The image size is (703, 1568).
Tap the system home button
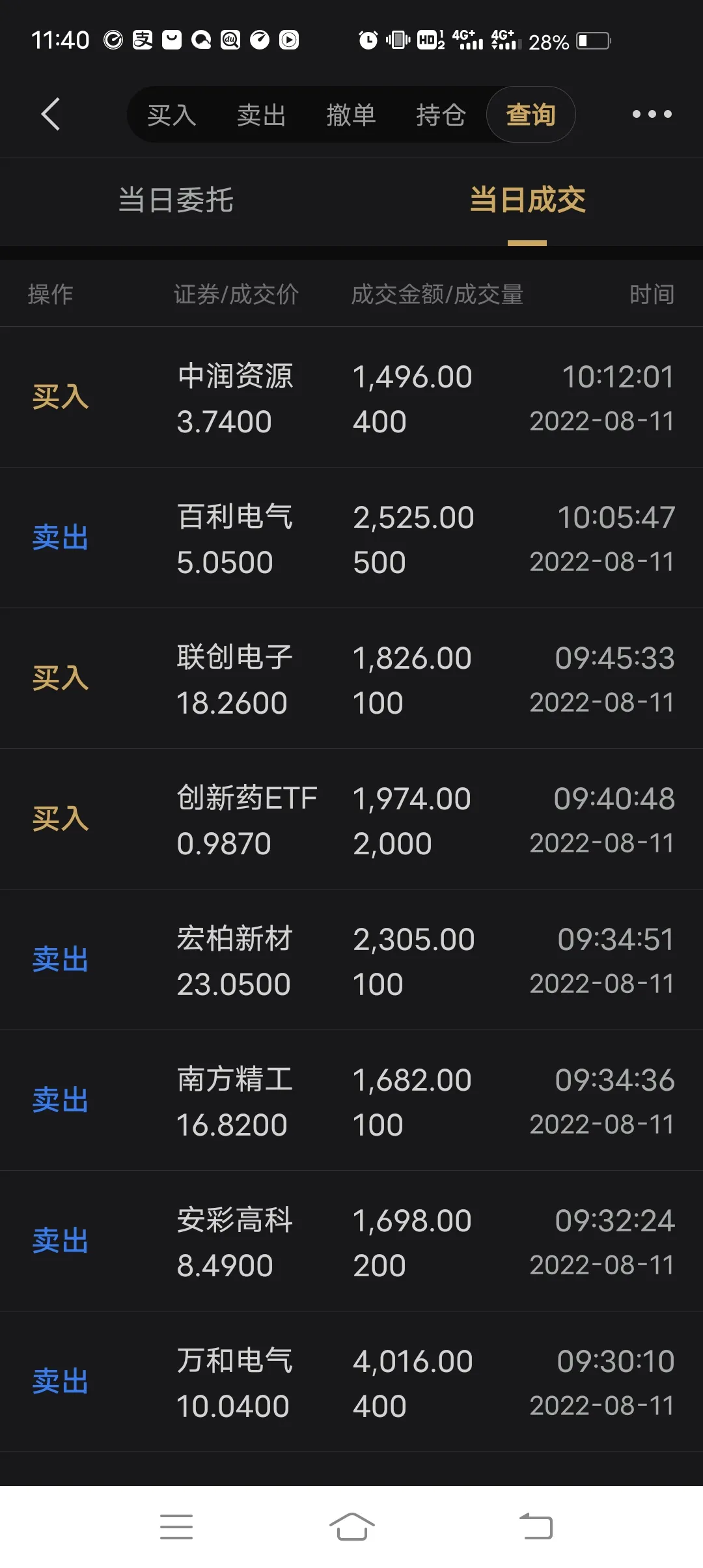coord(351,1526)
